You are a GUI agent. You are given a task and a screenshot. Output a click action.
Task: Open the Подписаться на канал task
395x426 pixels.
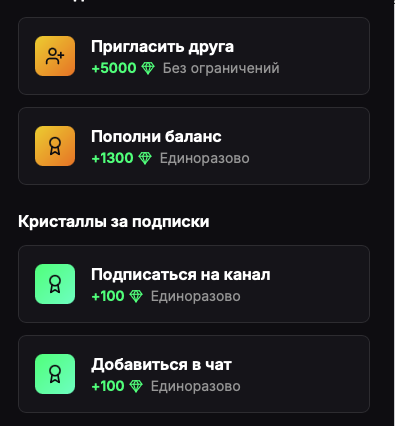click(194, 284)
